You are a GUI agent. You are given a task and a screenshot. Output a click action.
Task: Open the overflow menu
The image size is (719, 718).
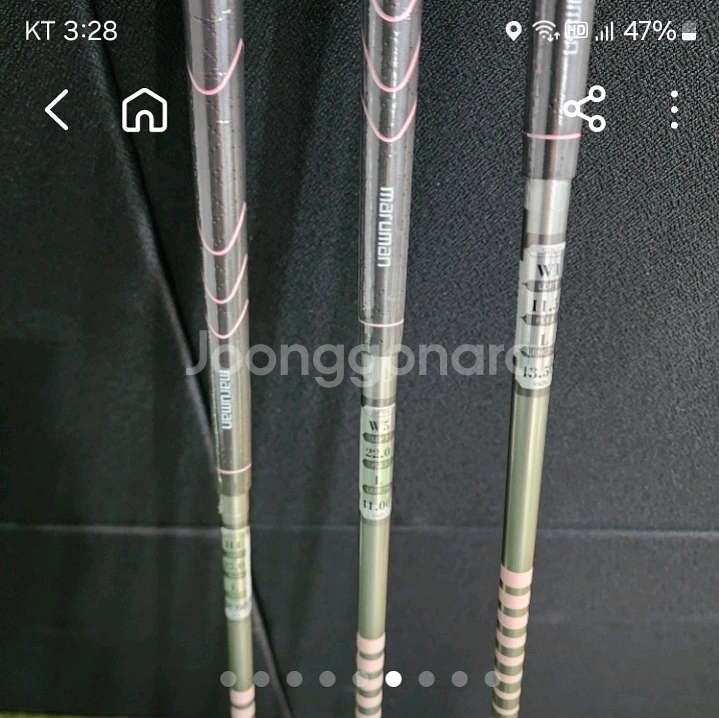coord(675,109)
